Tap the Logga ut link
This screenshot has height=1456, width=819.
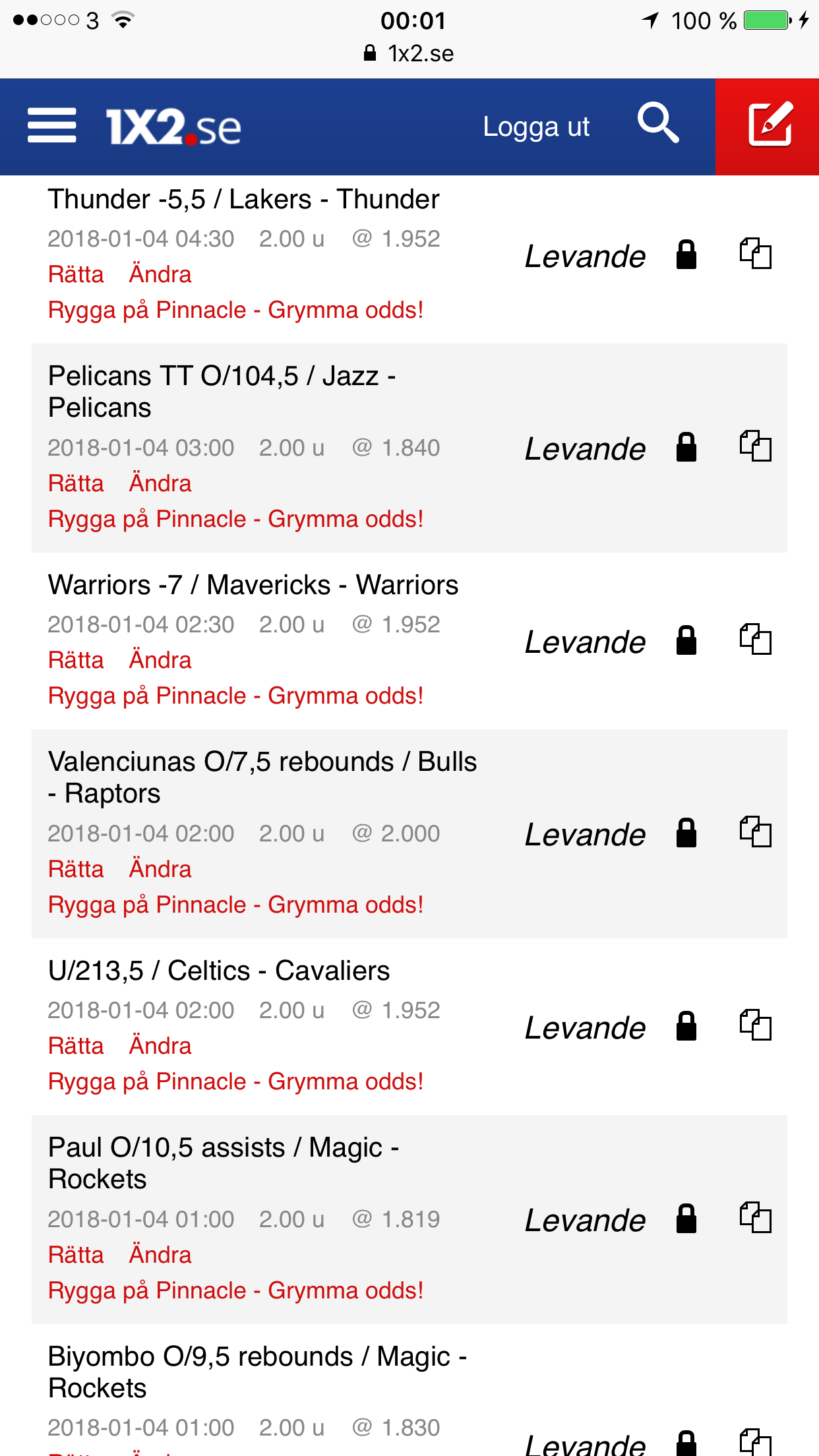pyautogui.click(x=536, y=127)
